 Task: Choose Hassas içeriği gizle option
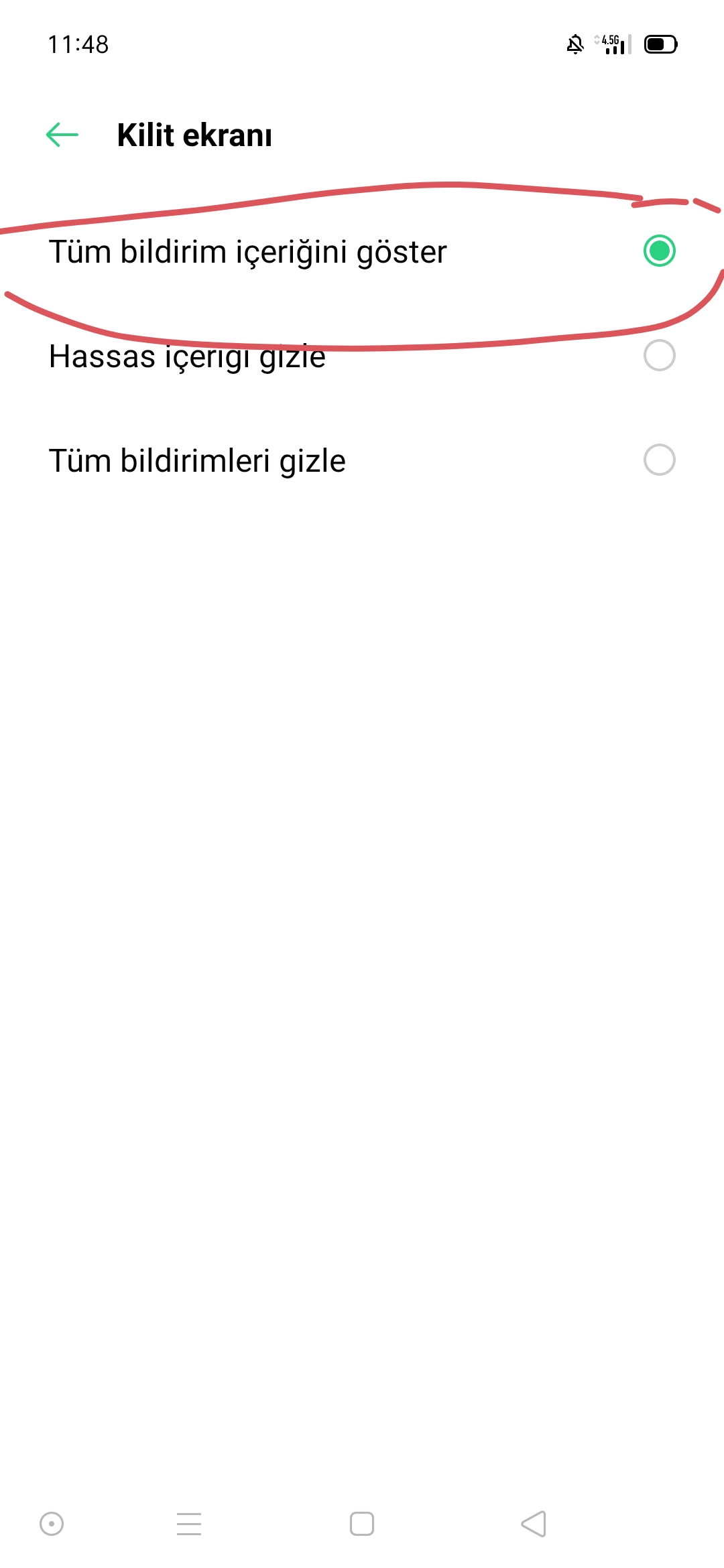(x=362, y=356)
